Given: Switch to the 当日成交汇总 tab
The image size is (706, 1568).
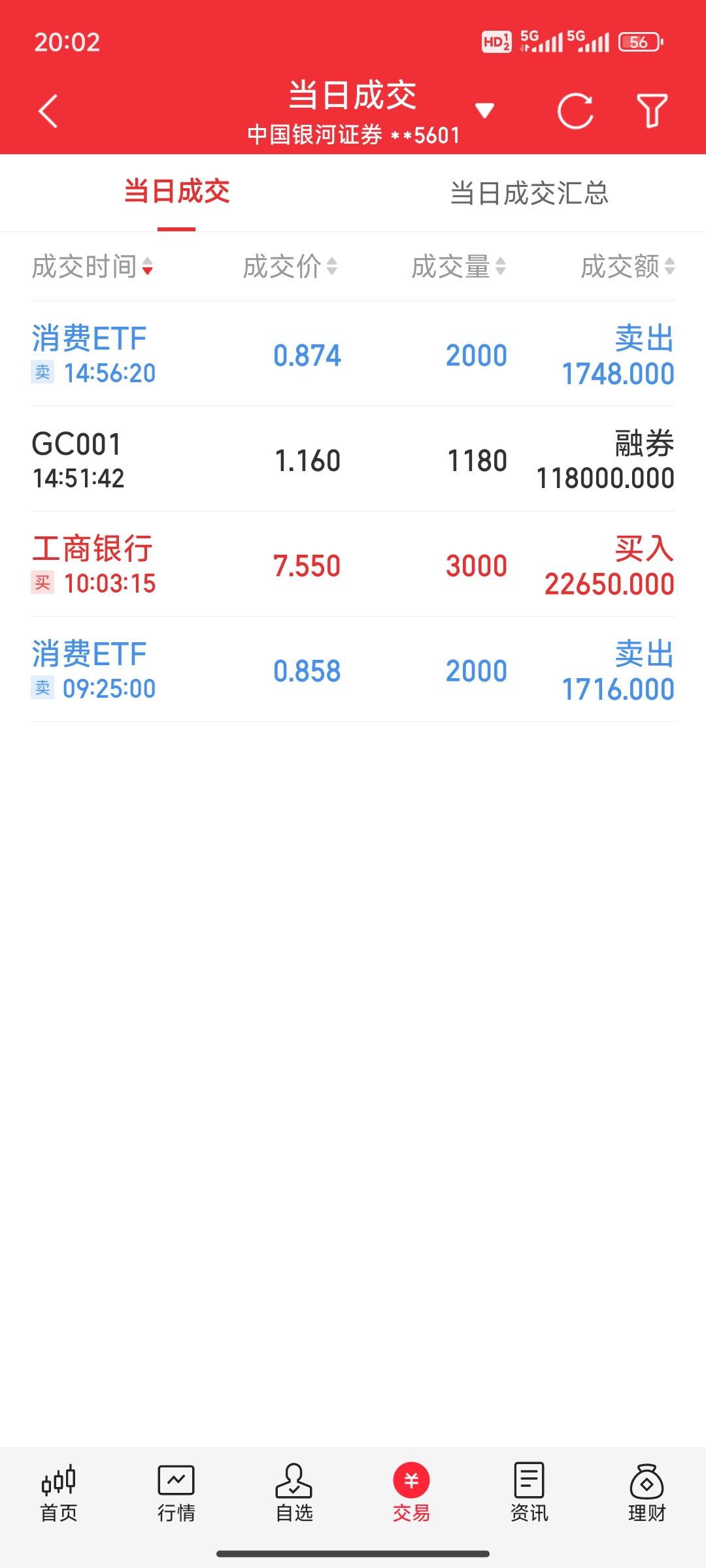Looking at the screenshot, I should pos(529,193).
